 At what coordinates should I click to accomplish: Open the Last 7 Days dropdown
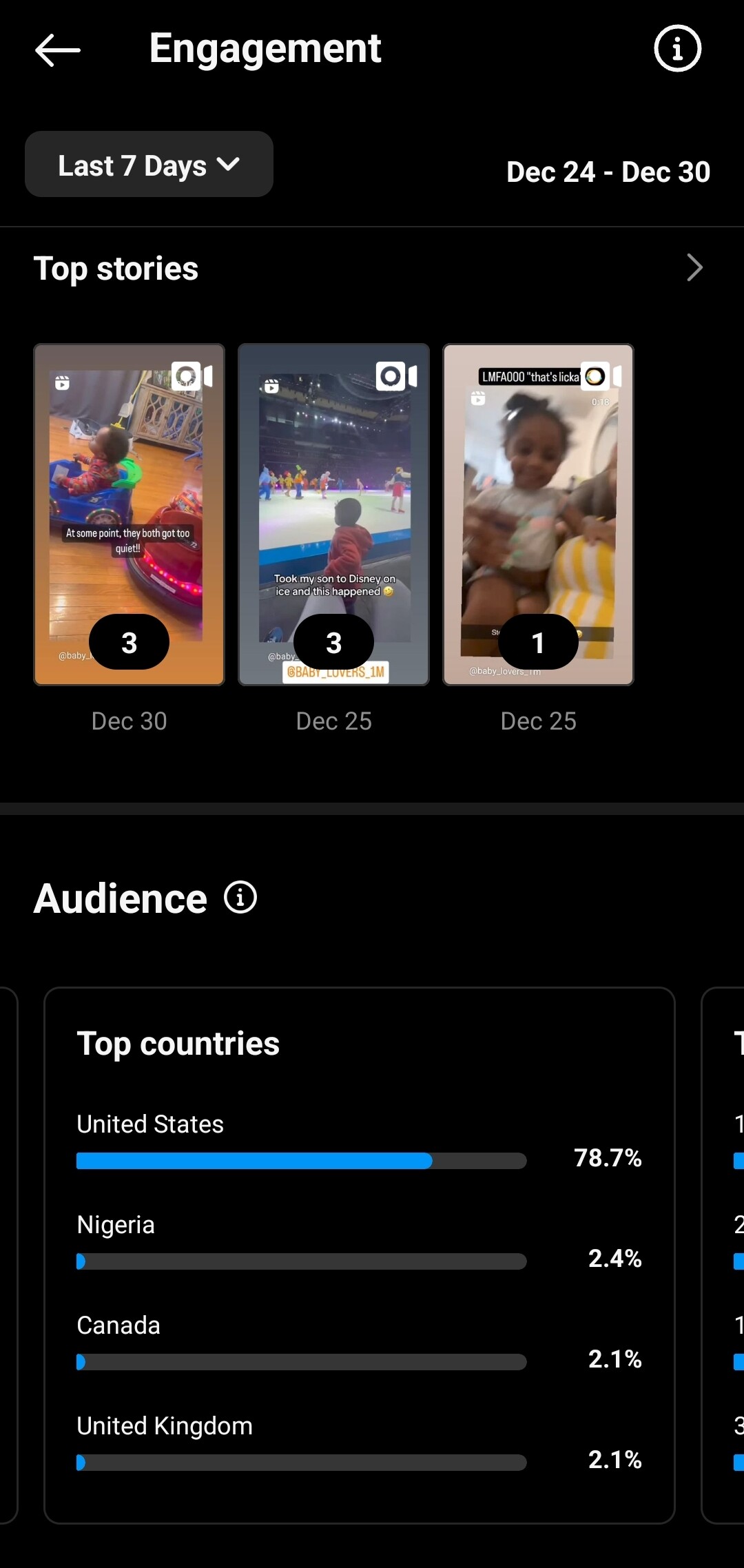click(149, 164)
